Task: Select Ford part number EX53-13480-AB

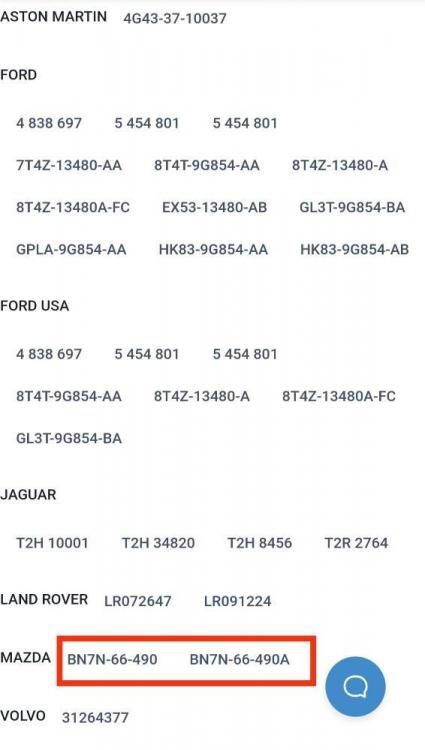Action: coord(214,208)
